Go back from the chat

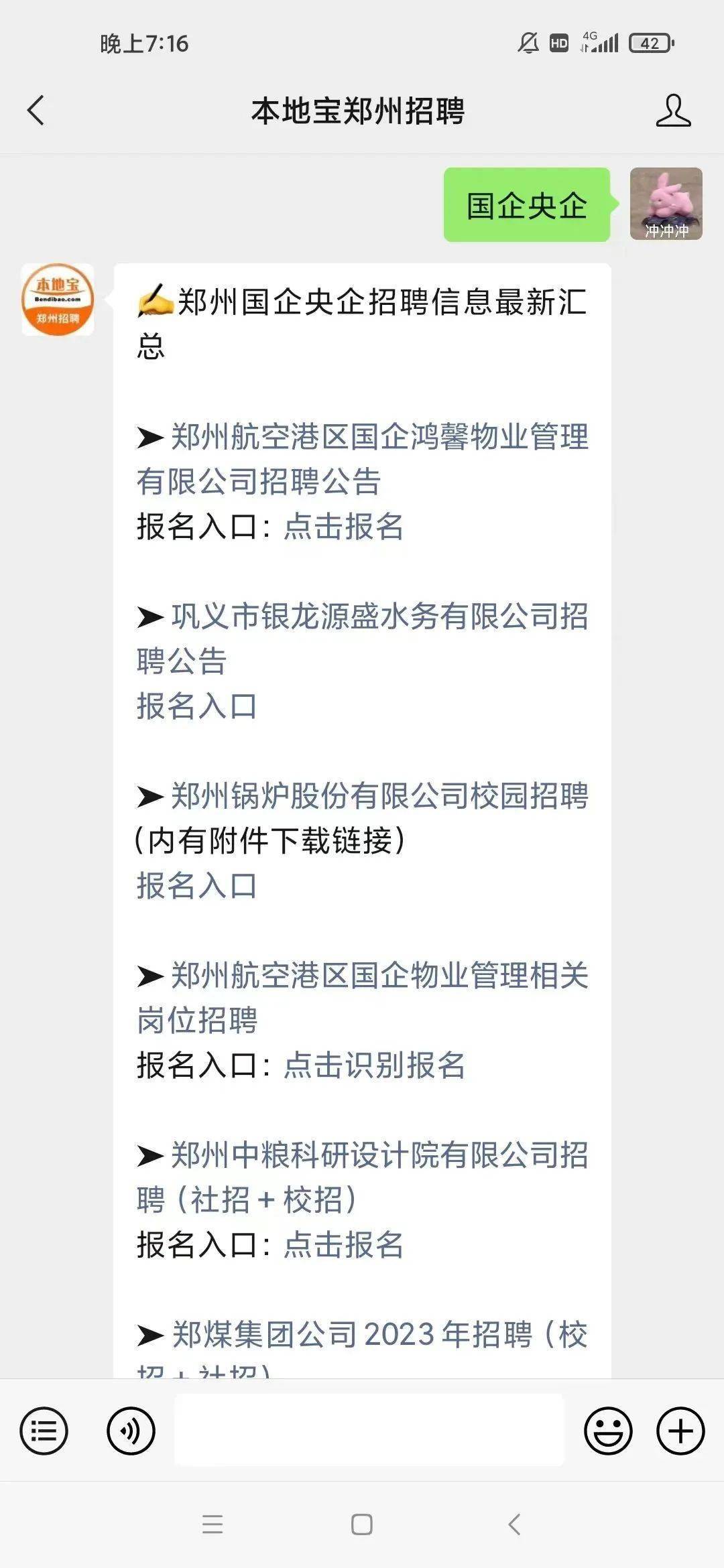pos(36,111)
